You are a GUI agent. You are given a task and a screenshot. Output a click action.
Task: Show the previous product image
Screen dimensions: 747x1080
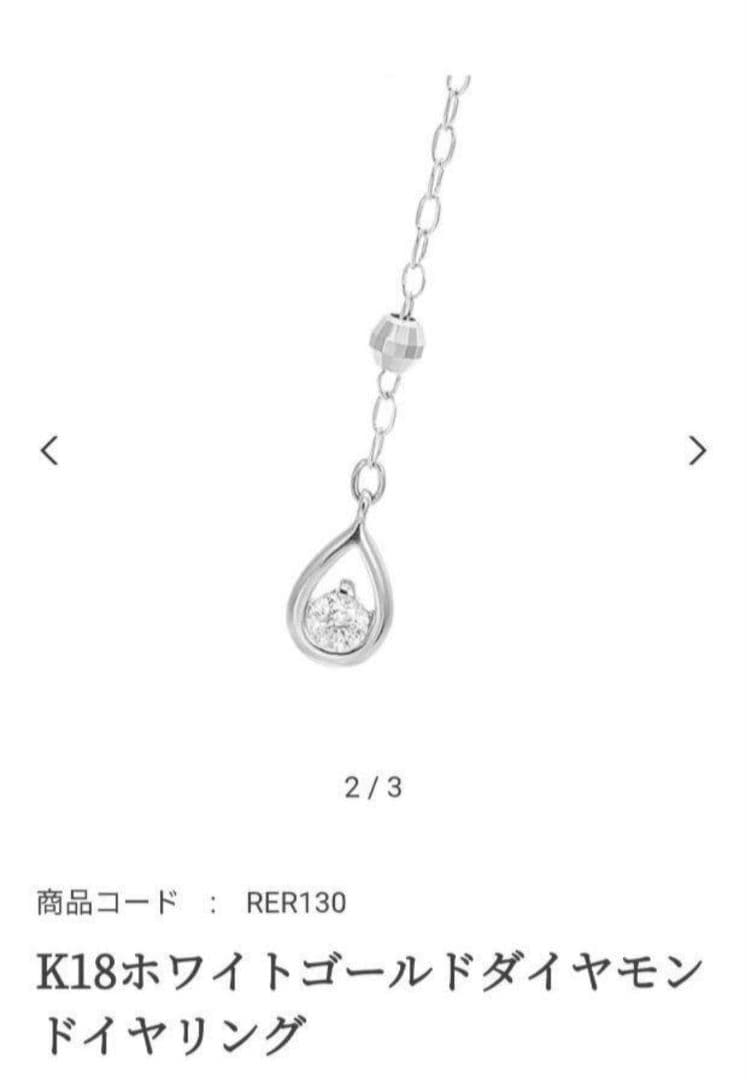tap(49, 450)
